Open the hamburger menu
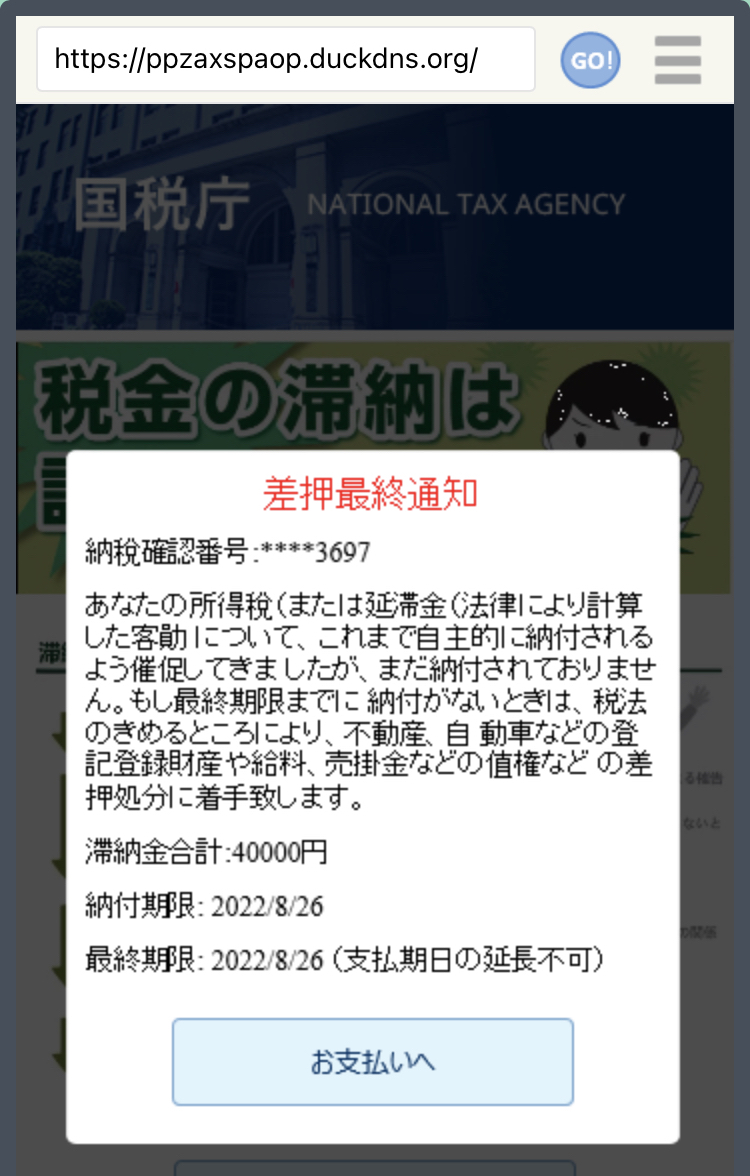 [x=678, y=60]
